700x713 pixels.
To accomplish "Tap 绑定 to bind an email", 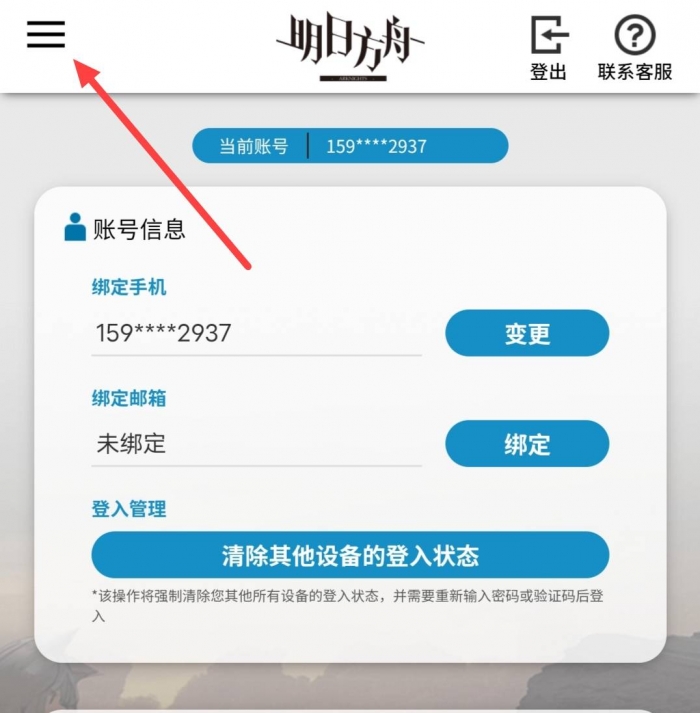I will [x=527, y=444].
